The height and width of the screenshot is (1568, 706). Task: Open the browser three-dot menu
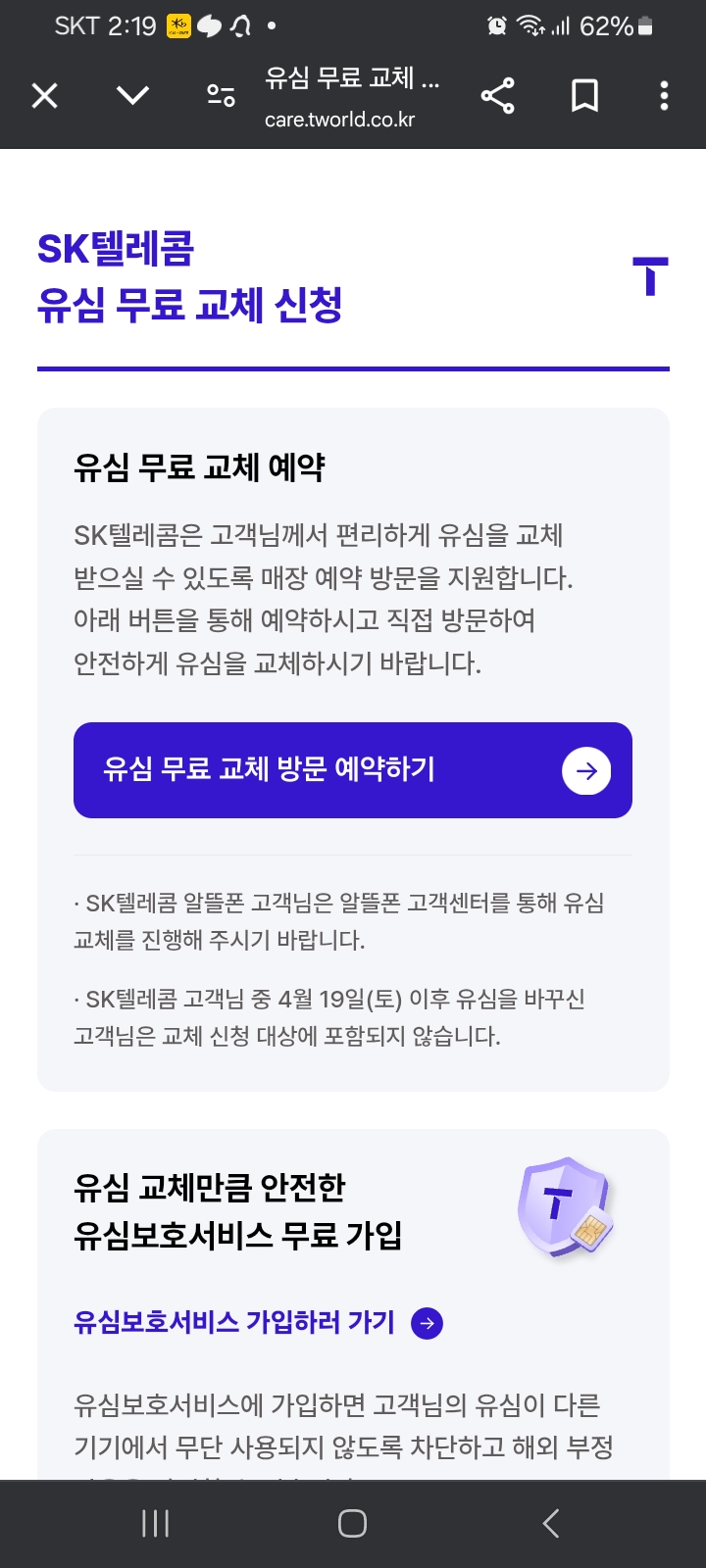click(x=665, y=95)
